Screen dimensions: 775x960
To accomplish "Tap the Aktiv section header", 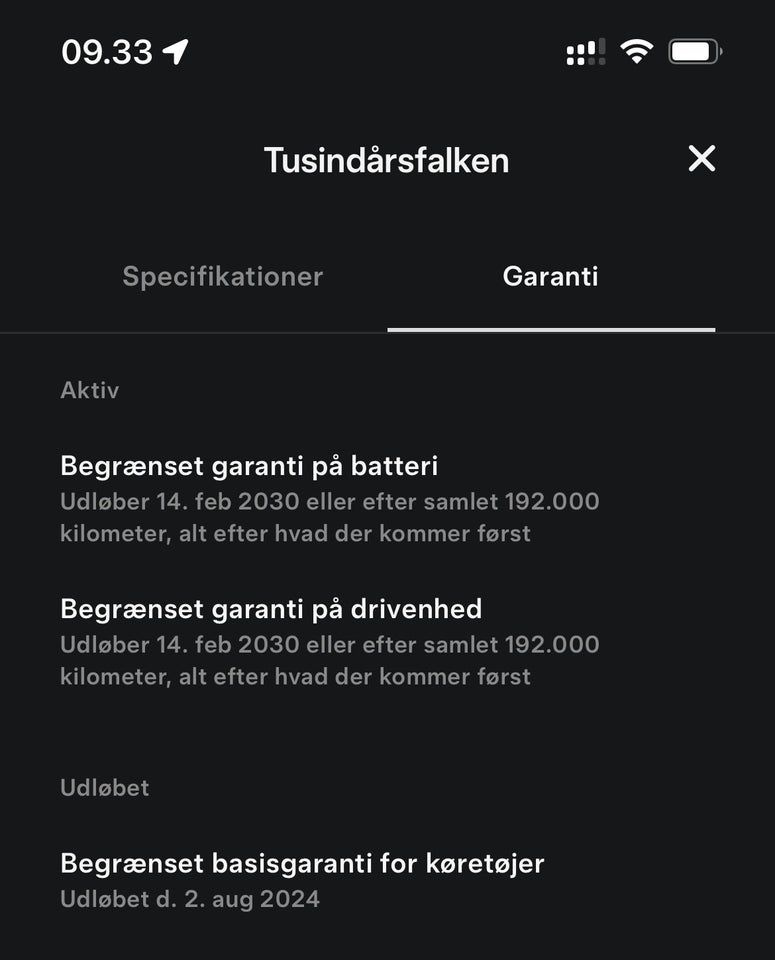I will 90,390.
